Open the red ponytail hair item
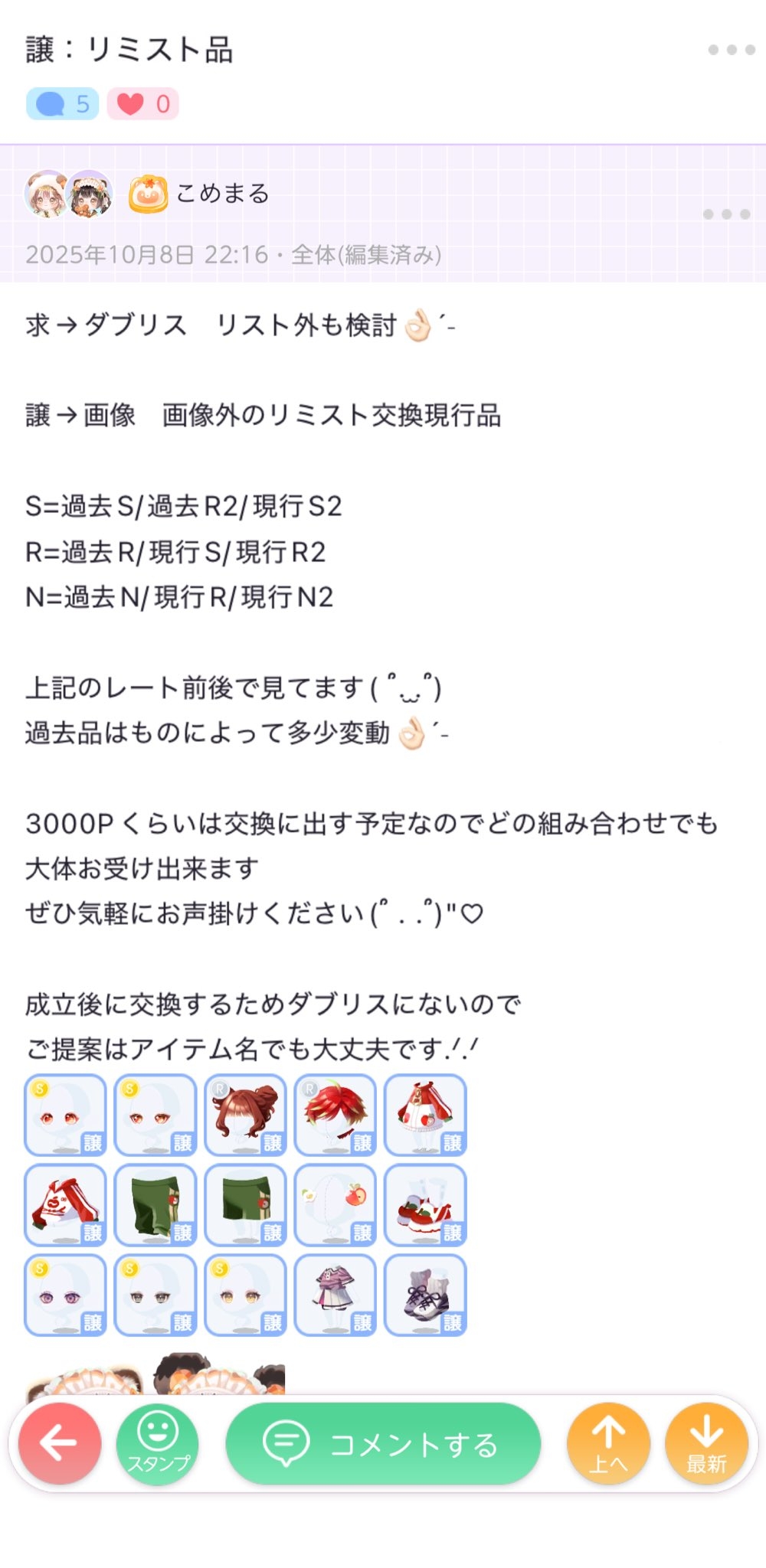The height and width of the screenshot is (1568, 766). tap(245, 1115)
